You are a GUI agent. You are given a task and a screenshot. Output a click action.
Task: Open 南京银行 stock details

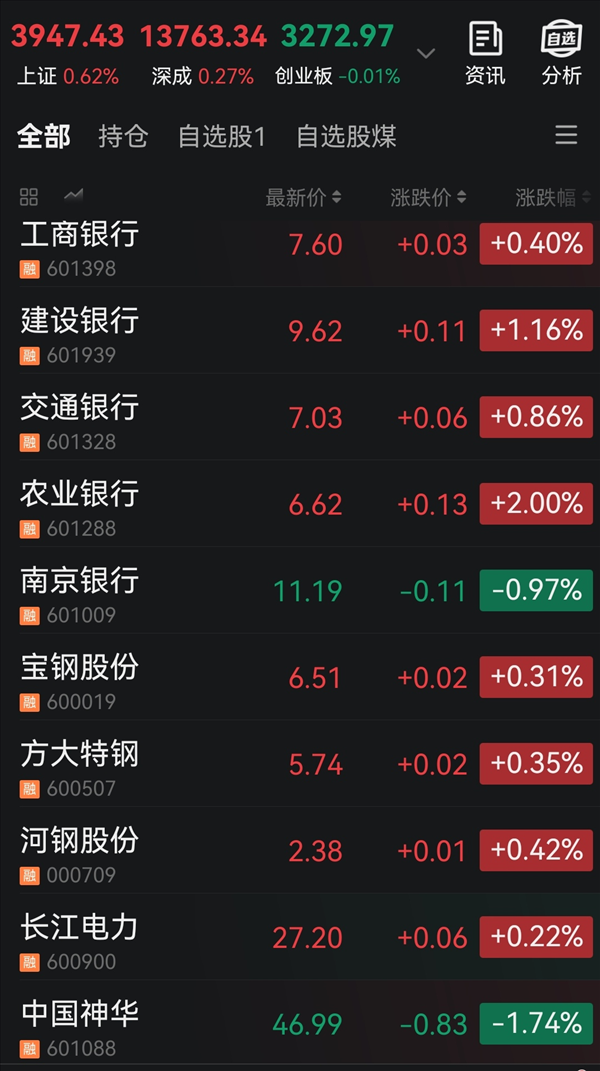pos(80,592)
